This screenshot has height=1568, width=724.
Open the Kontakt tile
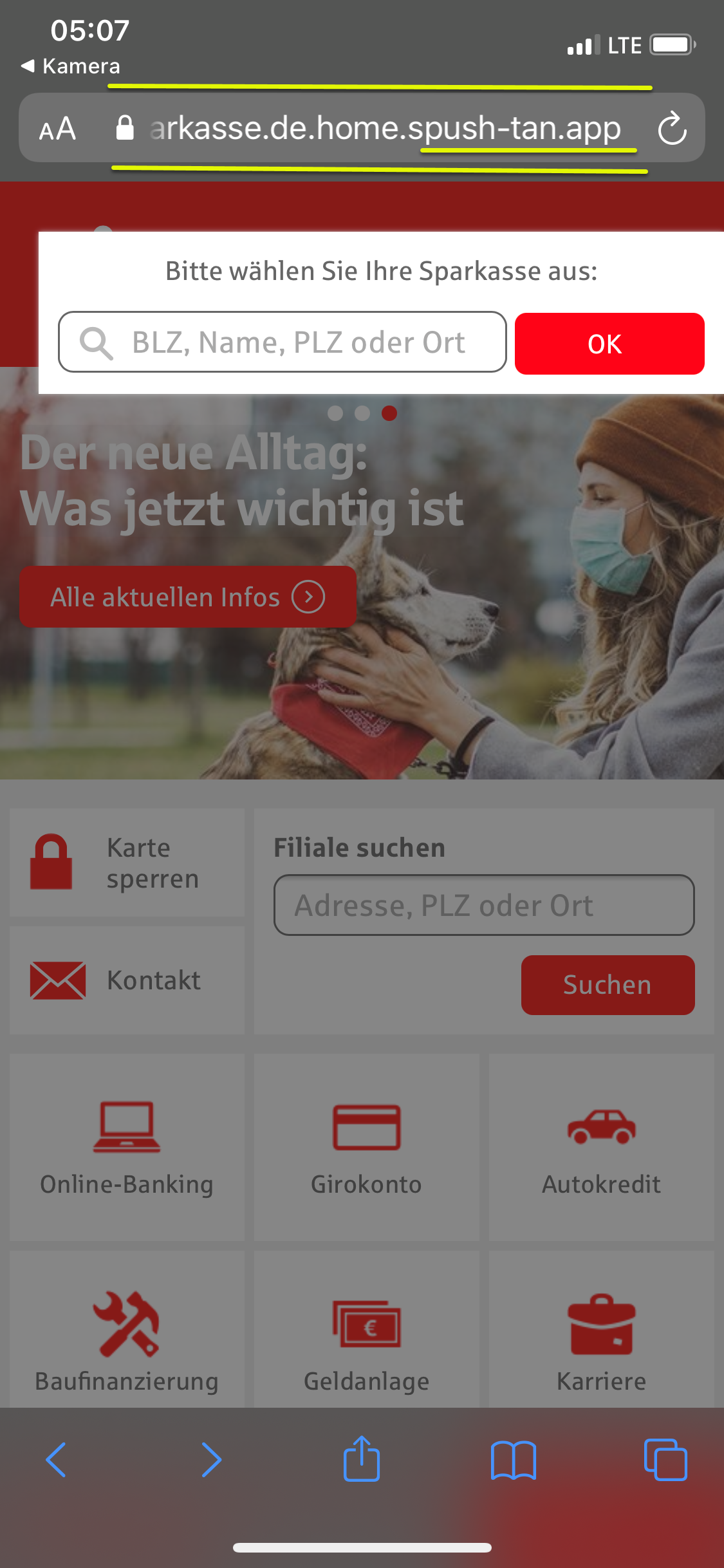[x=127, y=980]
